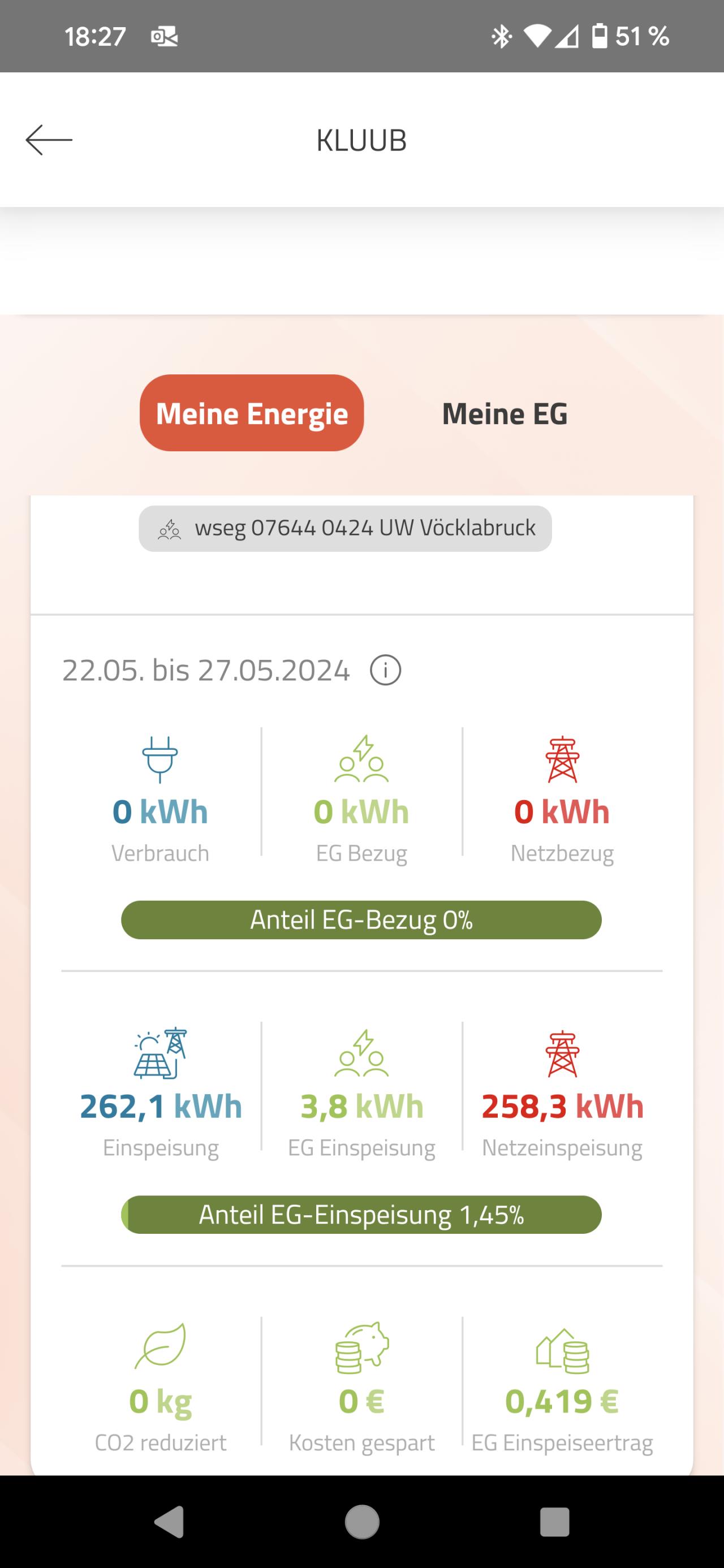This screenshot has width=724, height=1568.
Task: Tap the system home button
Action: pos(361,1522)
